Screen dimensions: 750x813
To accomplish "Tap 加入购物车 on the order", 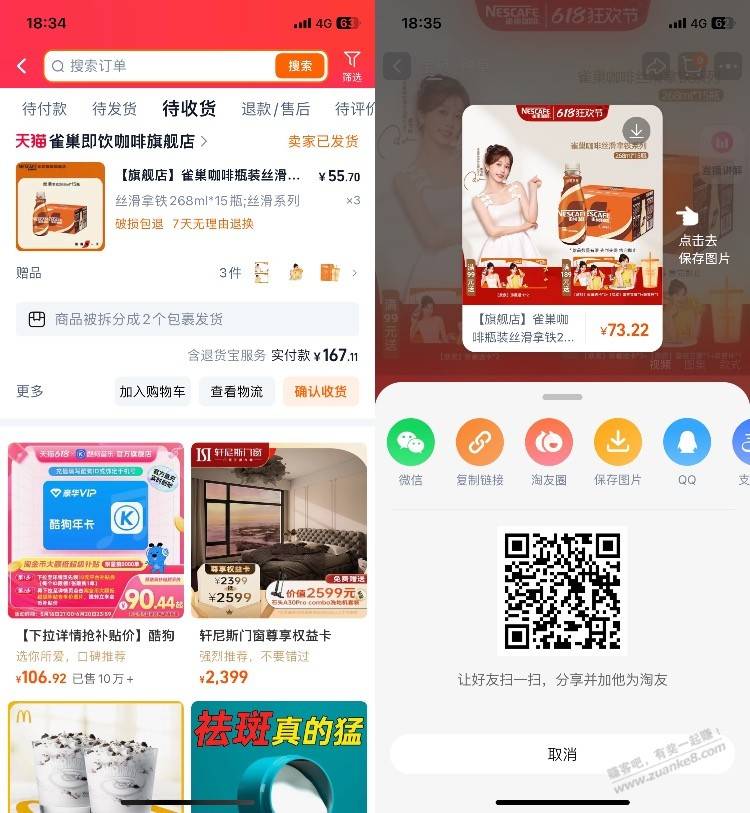I will [152, 391].
